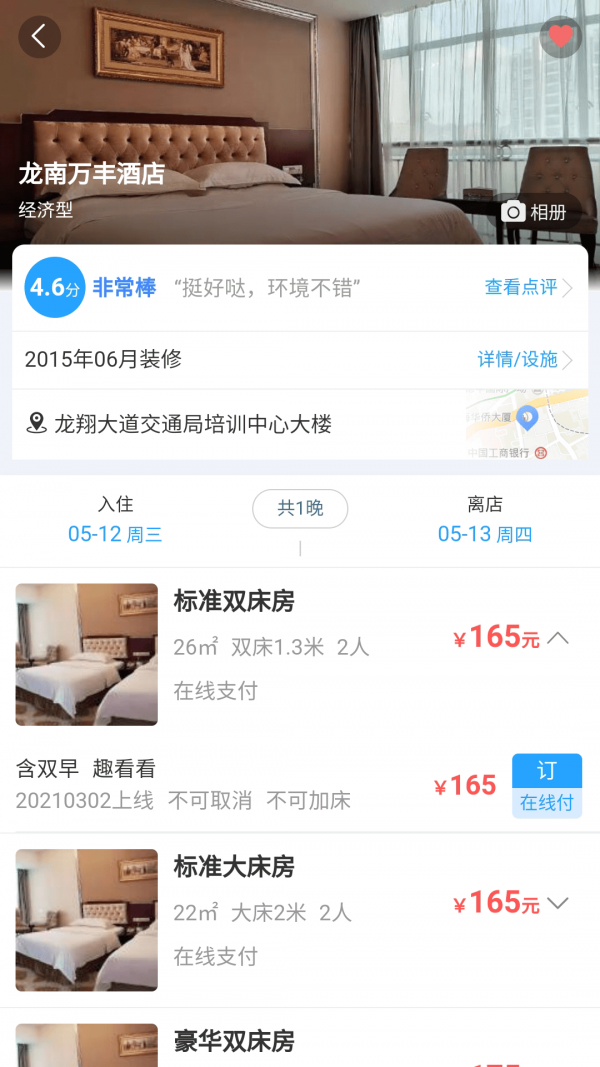Change the check-in date 05-12
Image resolution: width=600 pixels, height=1067 pixels.
coord(115,533)
